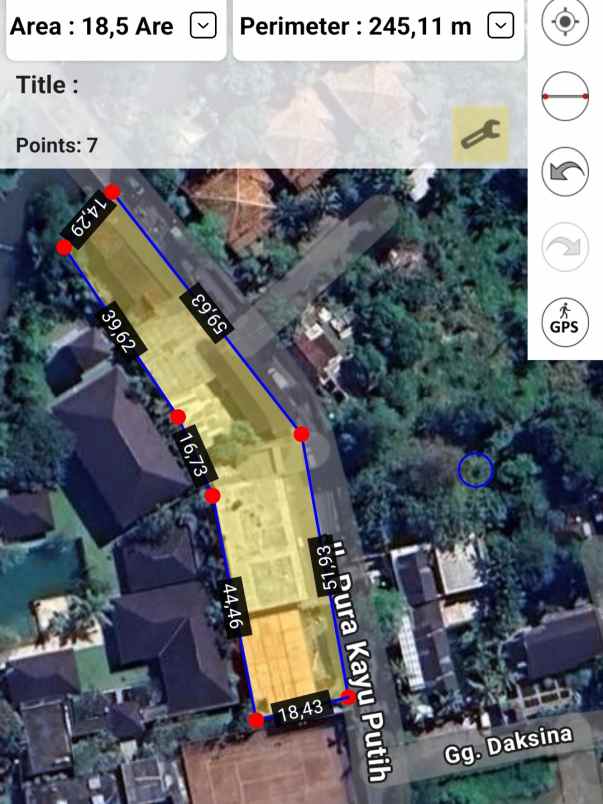The image size is (603, 804).
Task: Undo the last point
Action: coord(565,172)
